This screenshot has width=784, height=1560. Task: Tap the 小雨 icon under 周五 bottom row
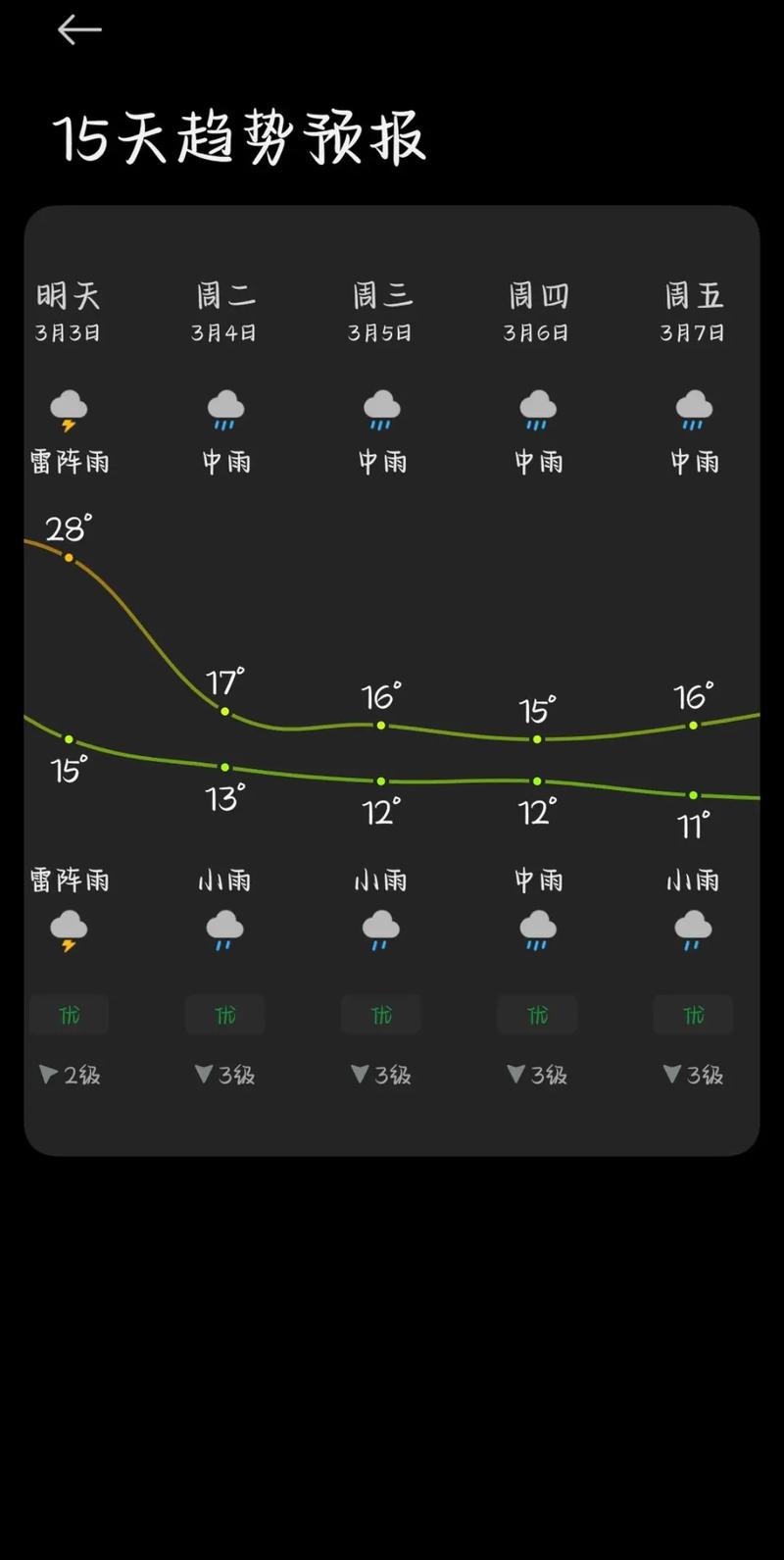(693, 930)
